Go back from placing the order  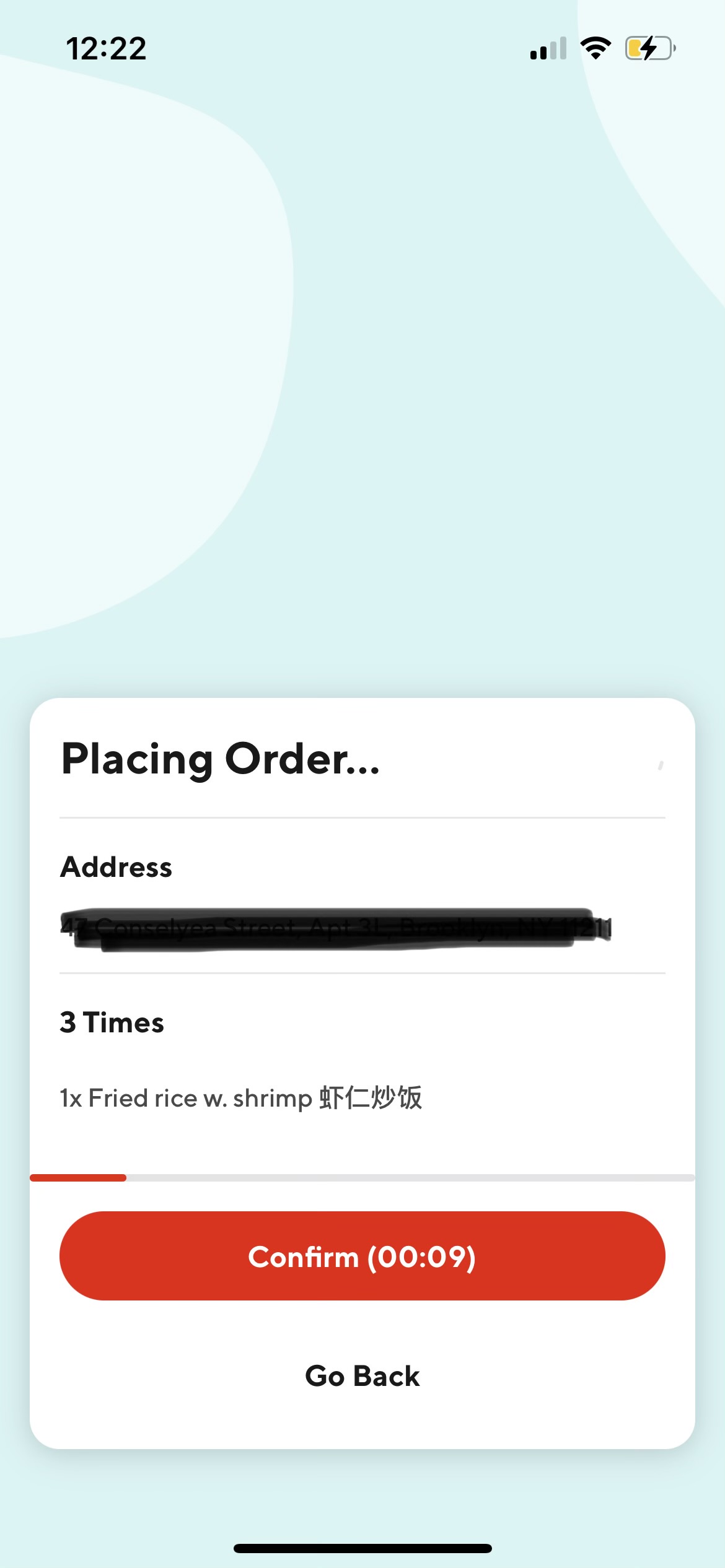pyautogui.click(x=362, y=1376)
